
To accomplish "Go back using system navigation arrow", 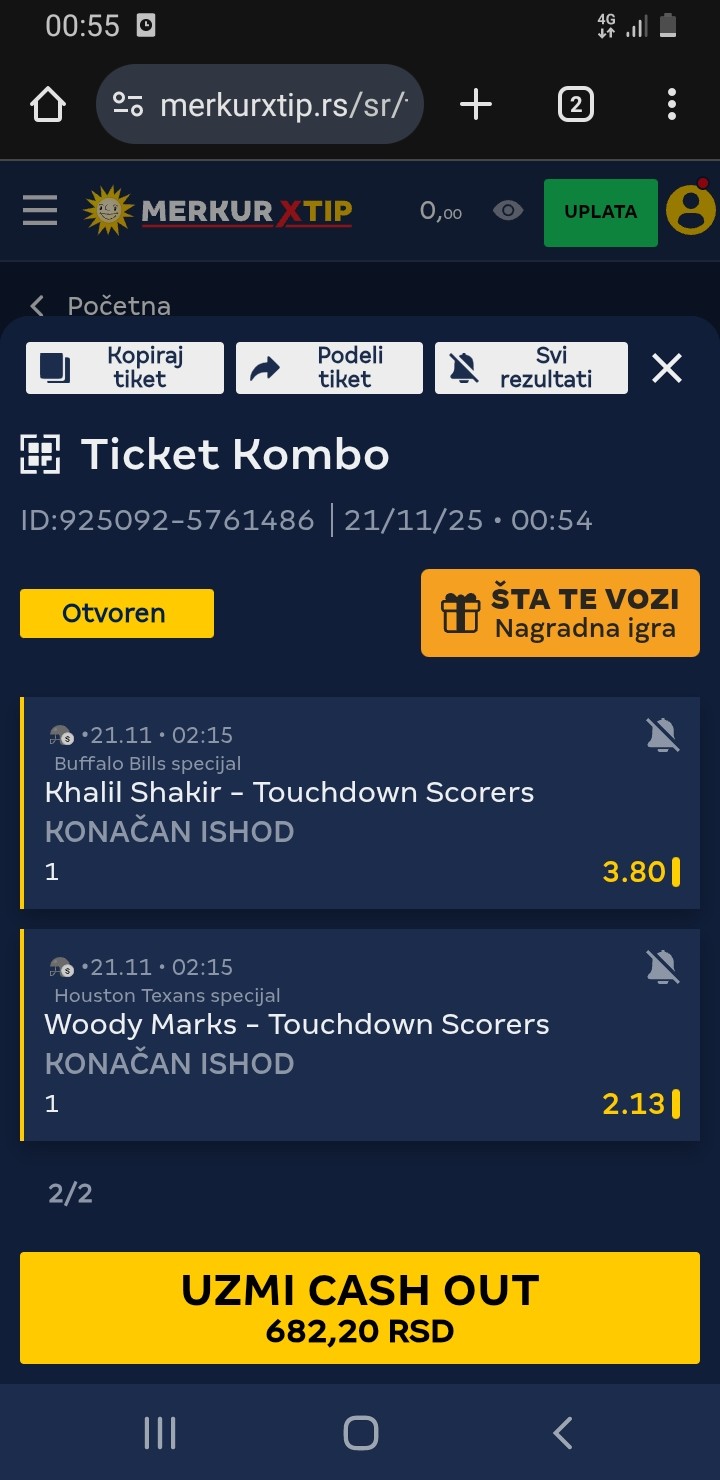I will [x=563, y=1433].
